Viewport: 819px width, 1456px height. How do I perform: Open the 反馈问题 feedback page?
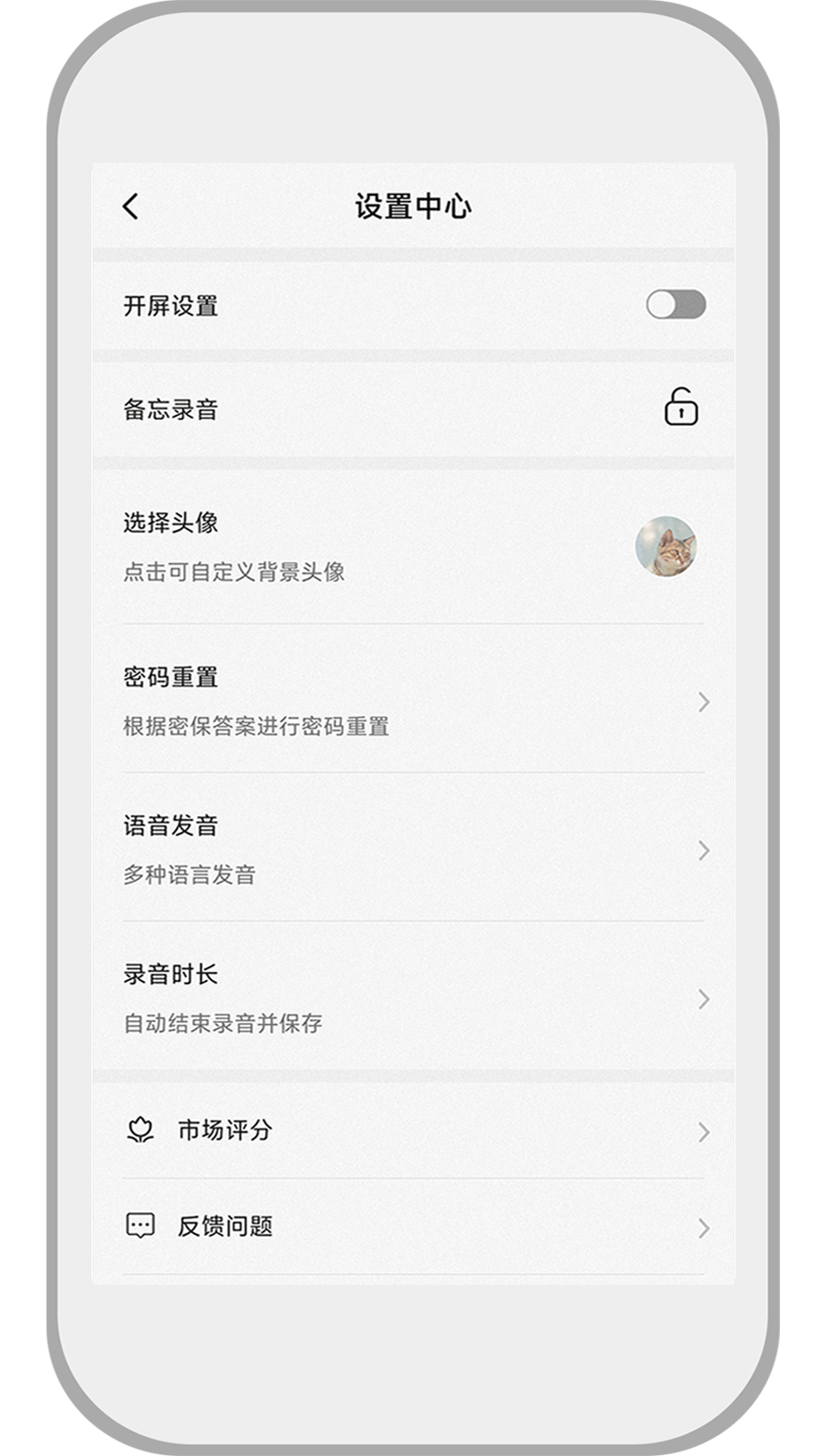(x=409, y=1226)
